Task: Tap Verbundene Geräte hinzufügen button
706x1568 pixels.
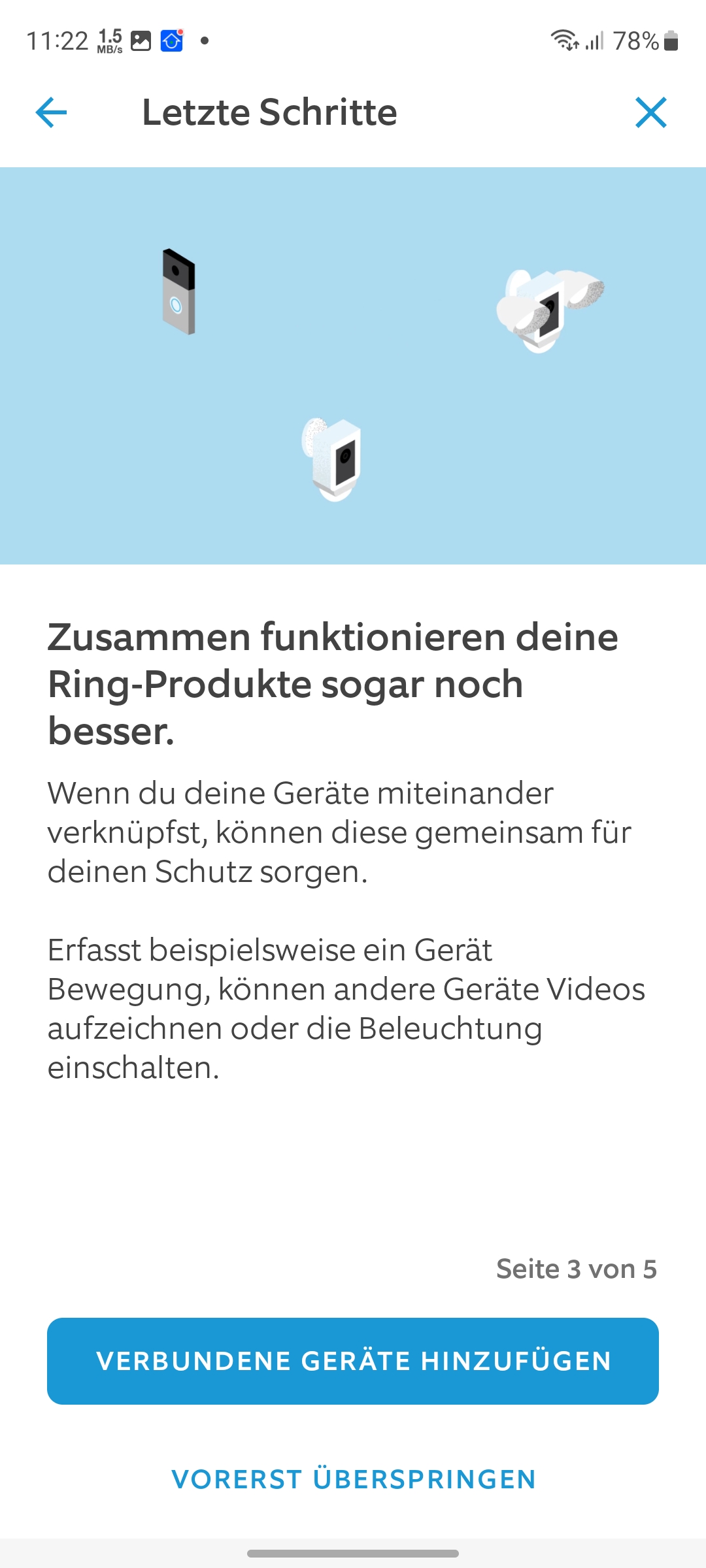Action: pyautogui.click(x=353, y=1361)
